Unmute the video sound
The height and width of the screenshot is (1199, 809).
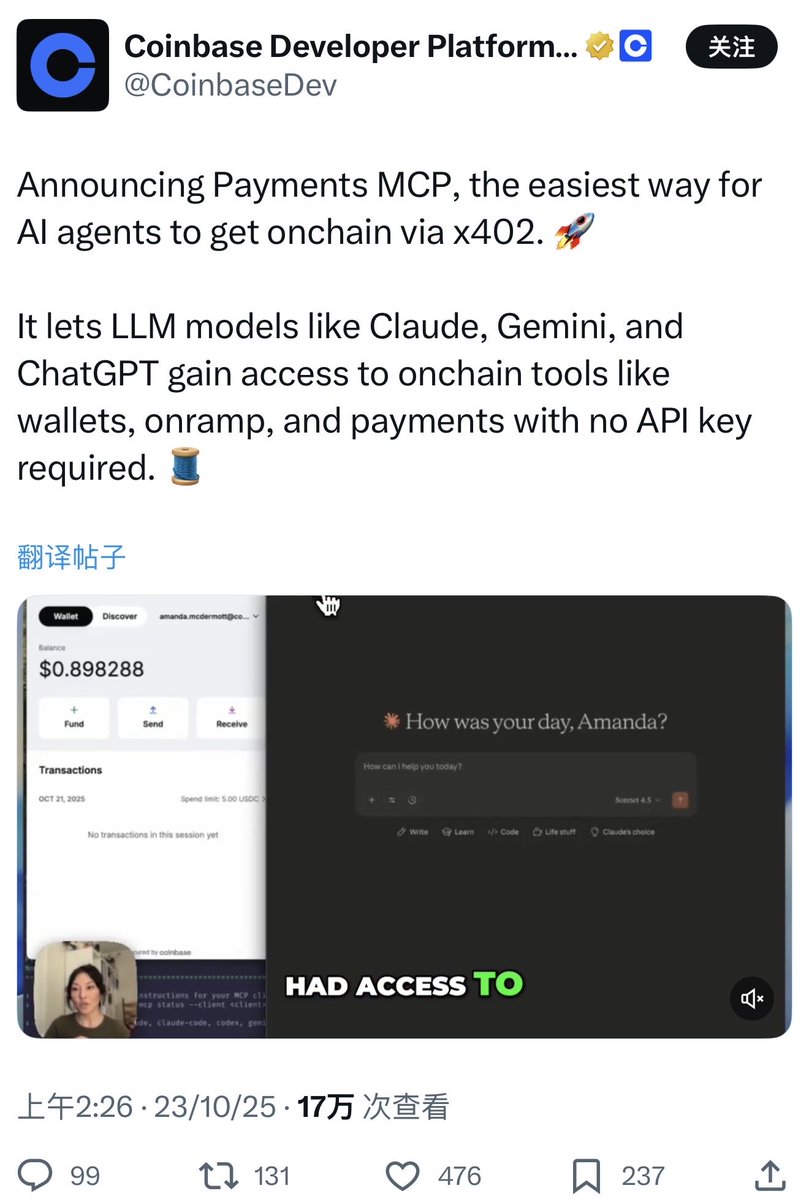pyautogui.click(x=752, y=998)
